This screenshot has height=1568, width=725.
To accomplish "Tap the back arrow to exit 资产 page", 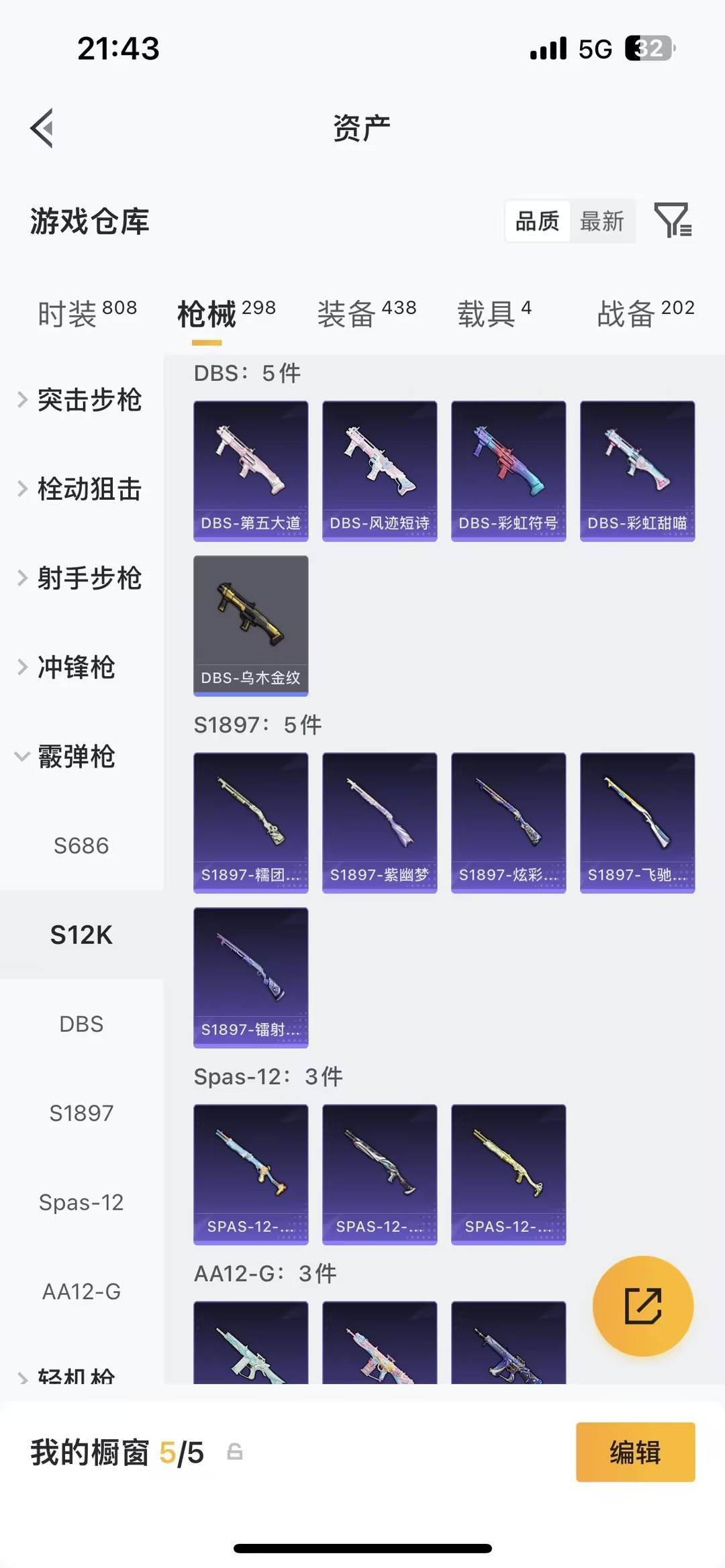I will [42, 127].
